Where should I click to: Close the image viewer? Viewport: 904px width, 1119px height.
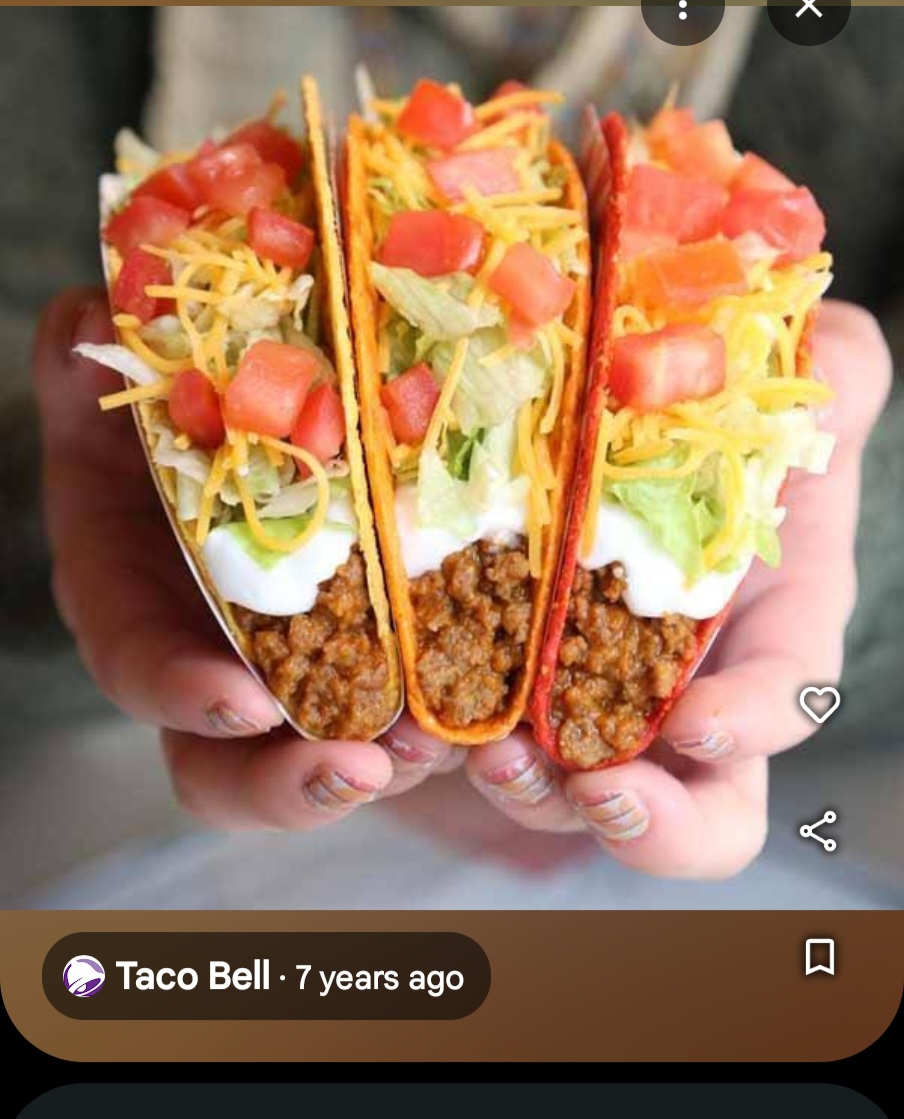coord(808,10)
